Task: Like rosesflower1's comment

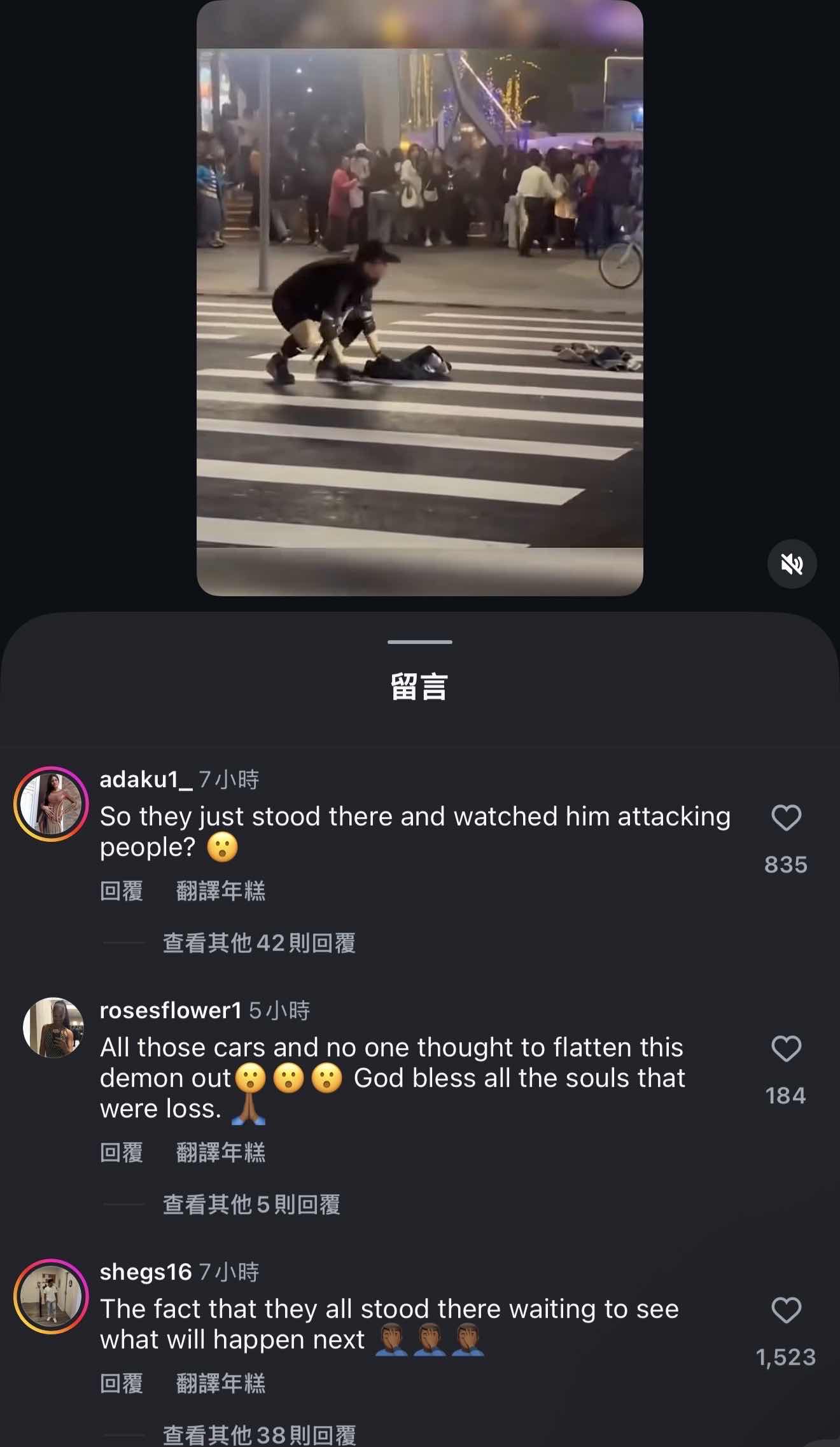Action: click(786, 1049)
